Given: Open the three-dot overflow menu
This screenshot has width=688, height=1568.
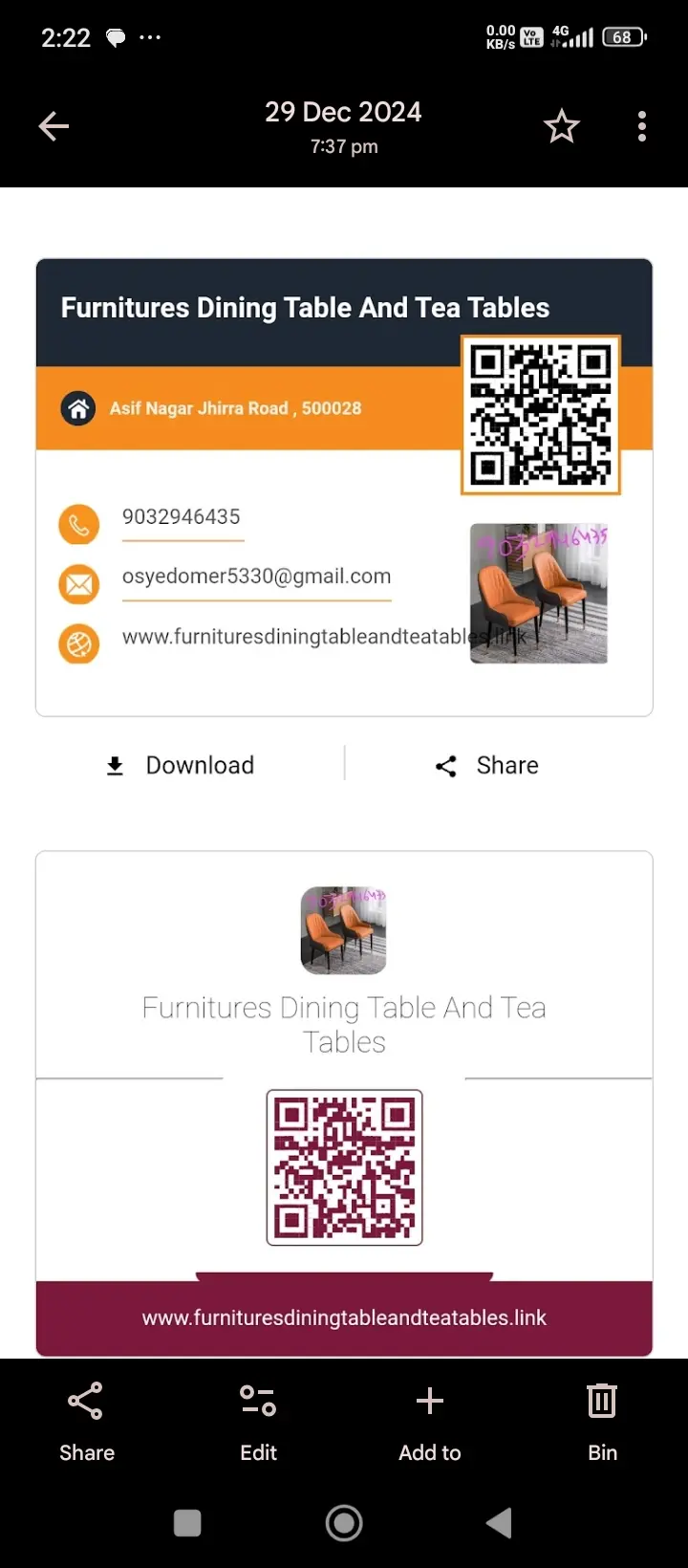Looking at the screenshot, I should point(642,126).
